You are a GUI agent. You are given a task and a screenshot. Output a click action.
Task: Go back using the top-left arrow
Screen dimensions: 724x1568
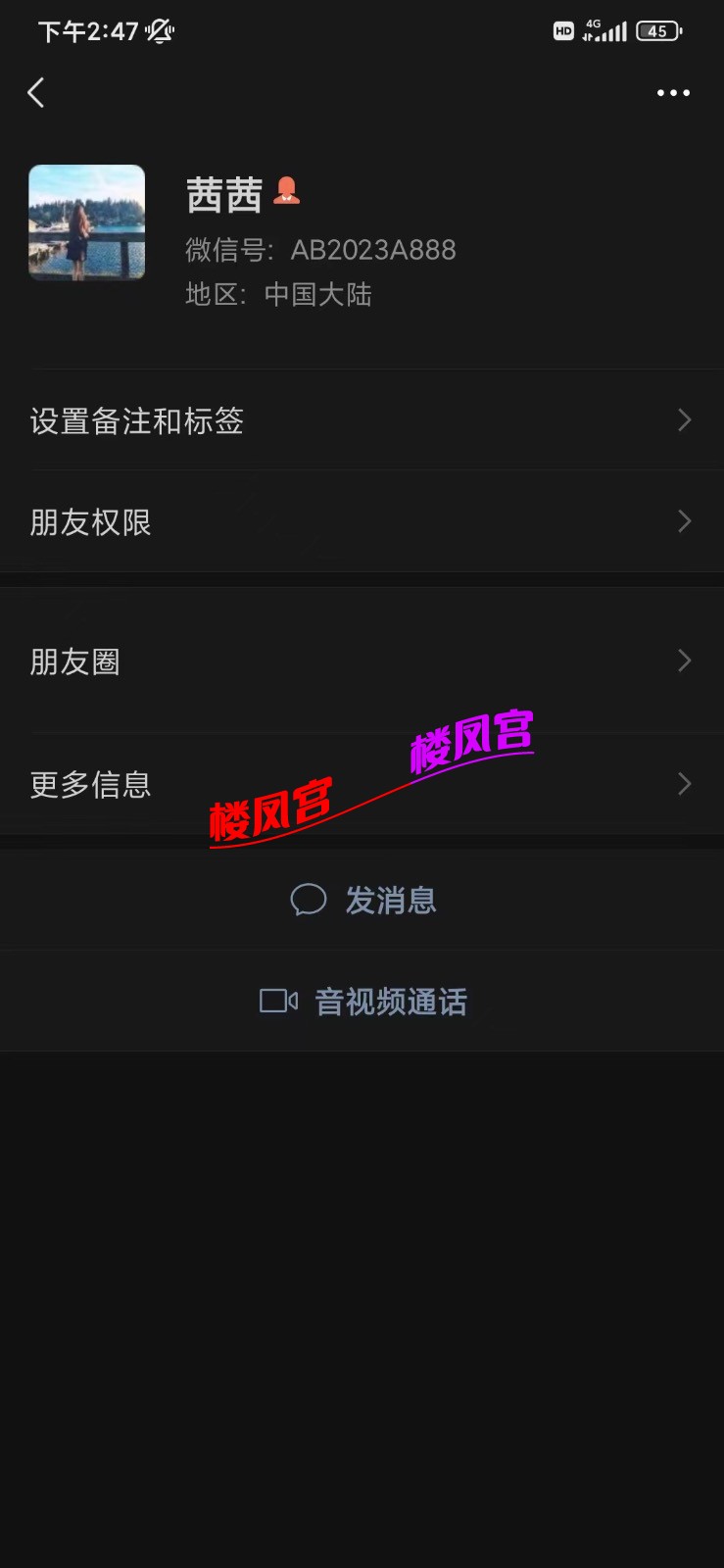tap(36, 93)
